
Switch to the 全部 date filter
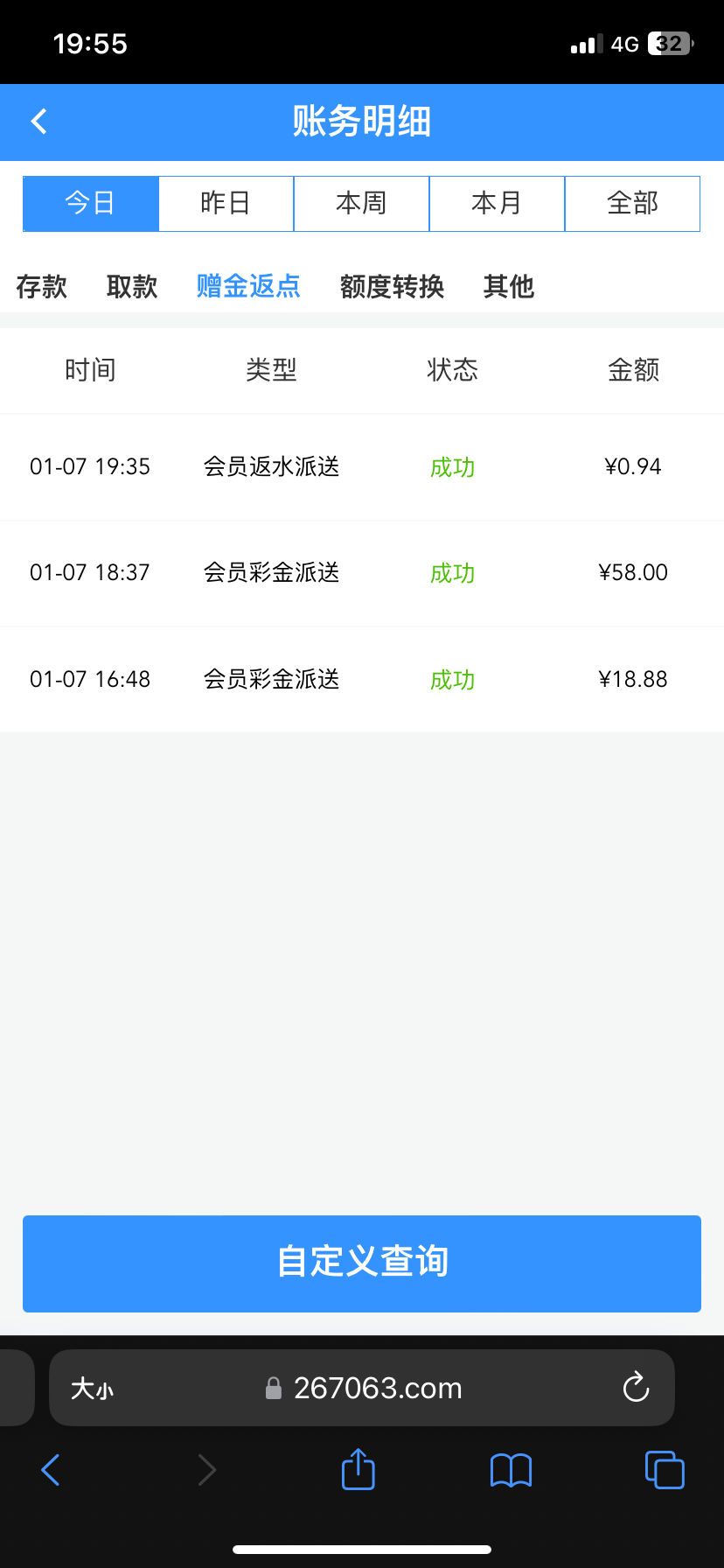[x=632, y=204]
